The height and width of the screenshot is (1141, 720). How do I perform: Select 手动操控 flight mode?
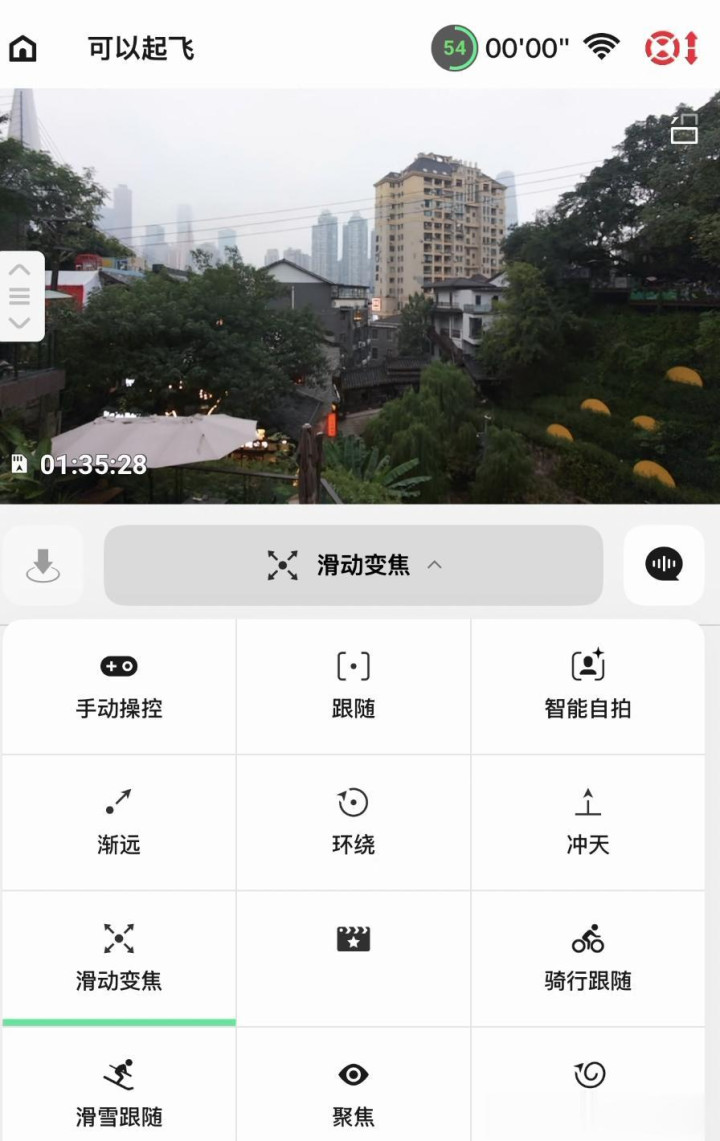(119, 687)
